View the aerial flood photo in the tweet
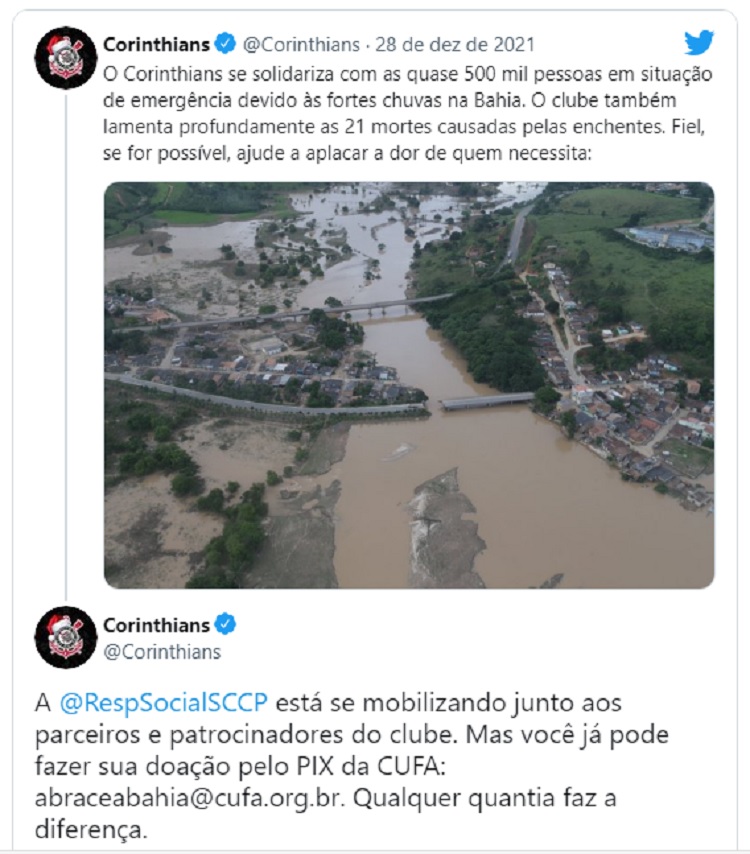The width and height of the screenshot is (750, 854). pyautogui.click(x=409, y=385)
